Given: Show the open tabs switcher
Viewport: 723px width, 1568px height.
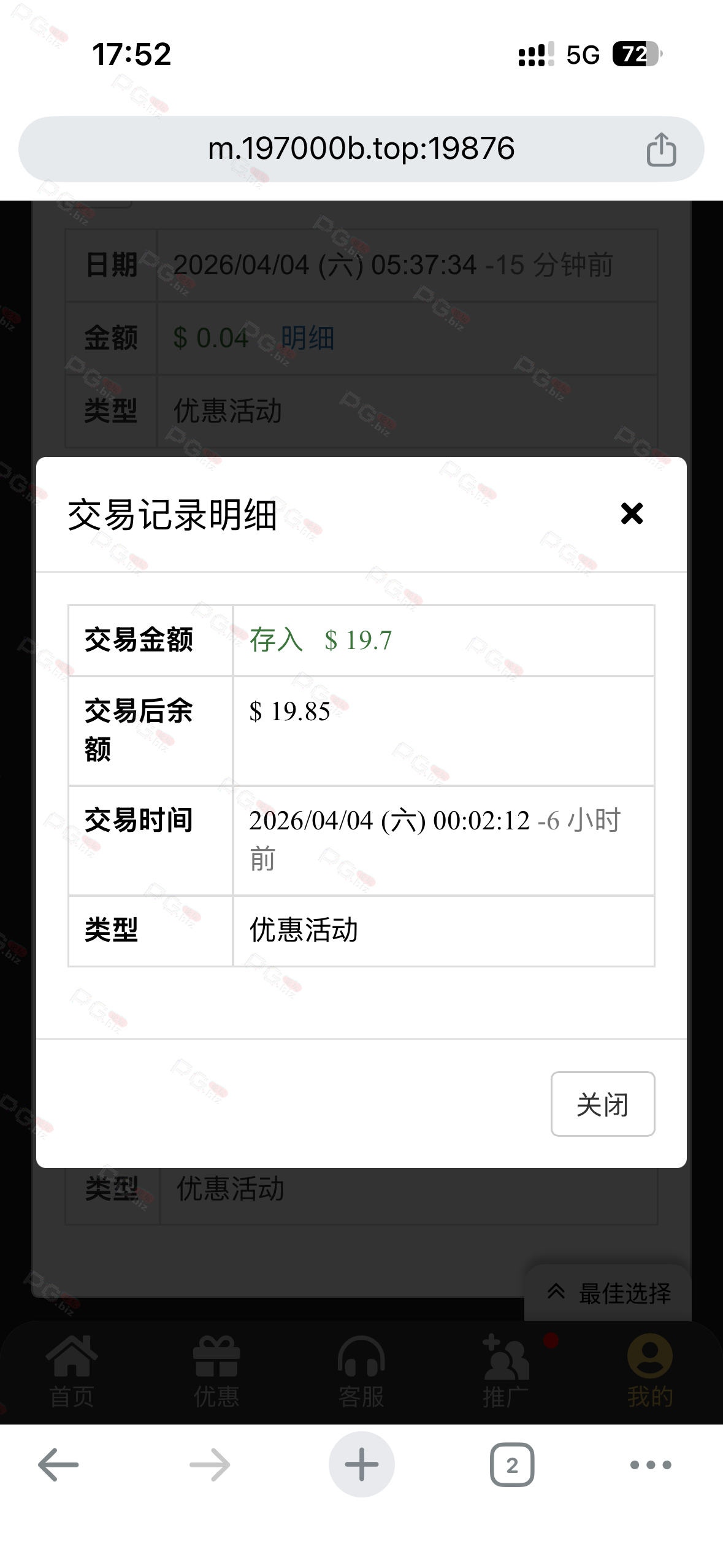Looking at the screenshot, I should (512, 1464).
